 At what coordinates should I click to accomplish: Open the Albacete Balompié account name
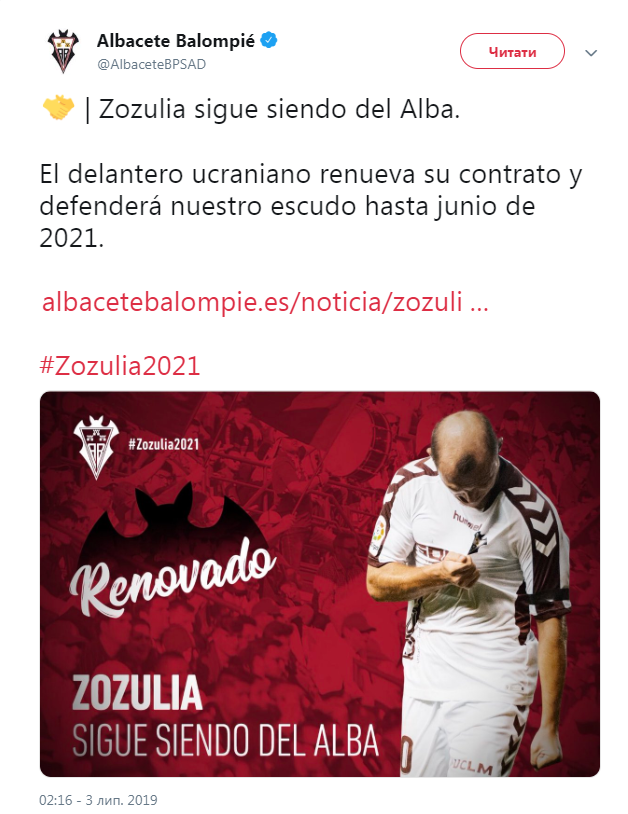(x=176, y=41)
